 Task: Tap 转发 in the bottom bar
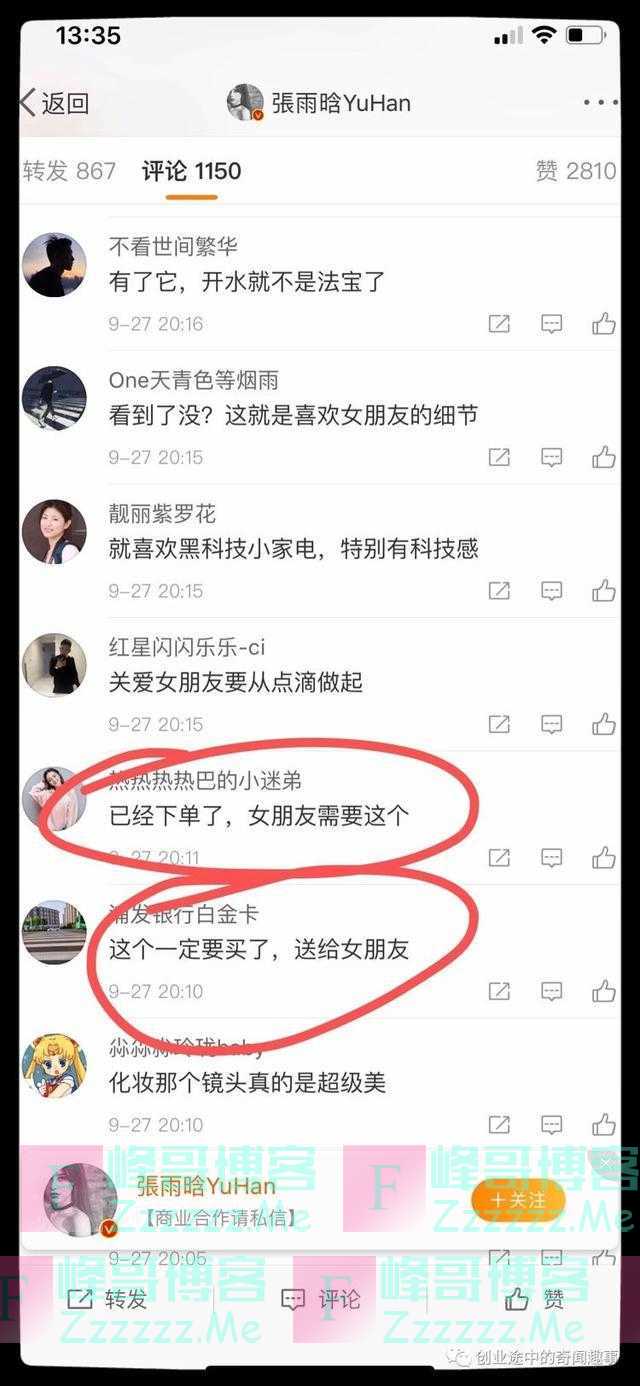pos(107,1299)
